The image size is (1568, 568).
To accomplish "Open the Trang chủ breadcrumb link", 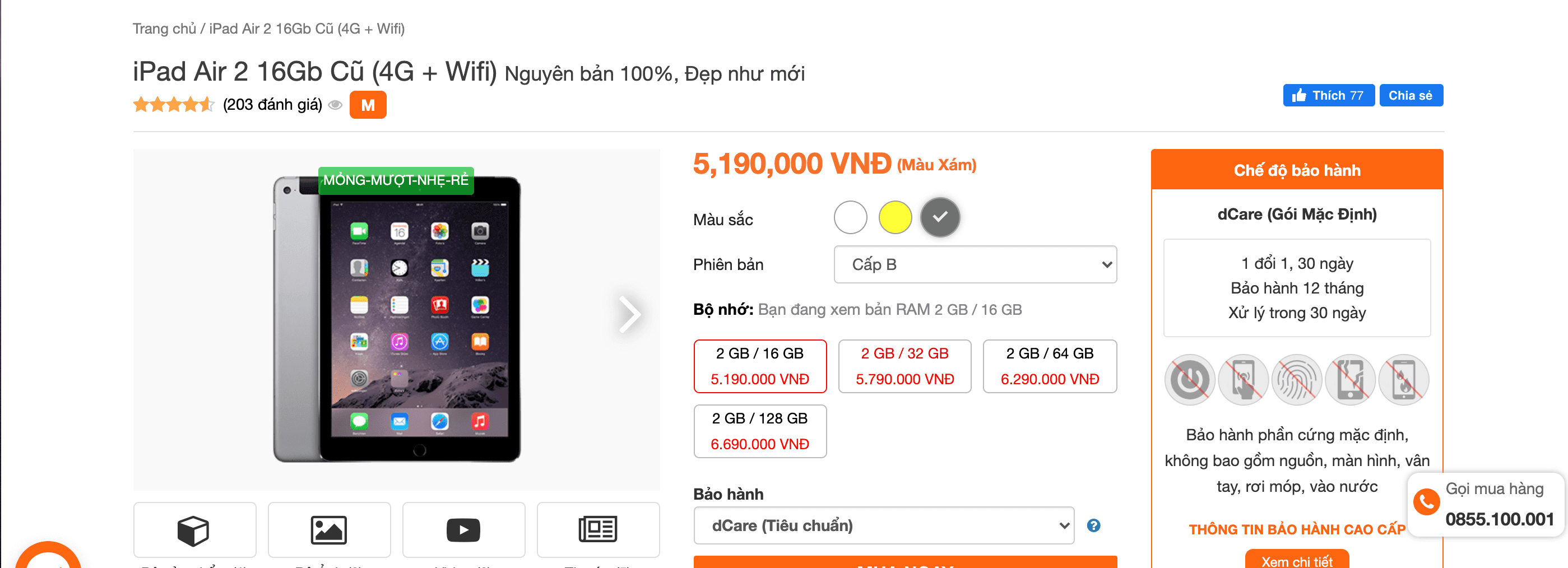I will pyautogui.click(x=164, y=29).
